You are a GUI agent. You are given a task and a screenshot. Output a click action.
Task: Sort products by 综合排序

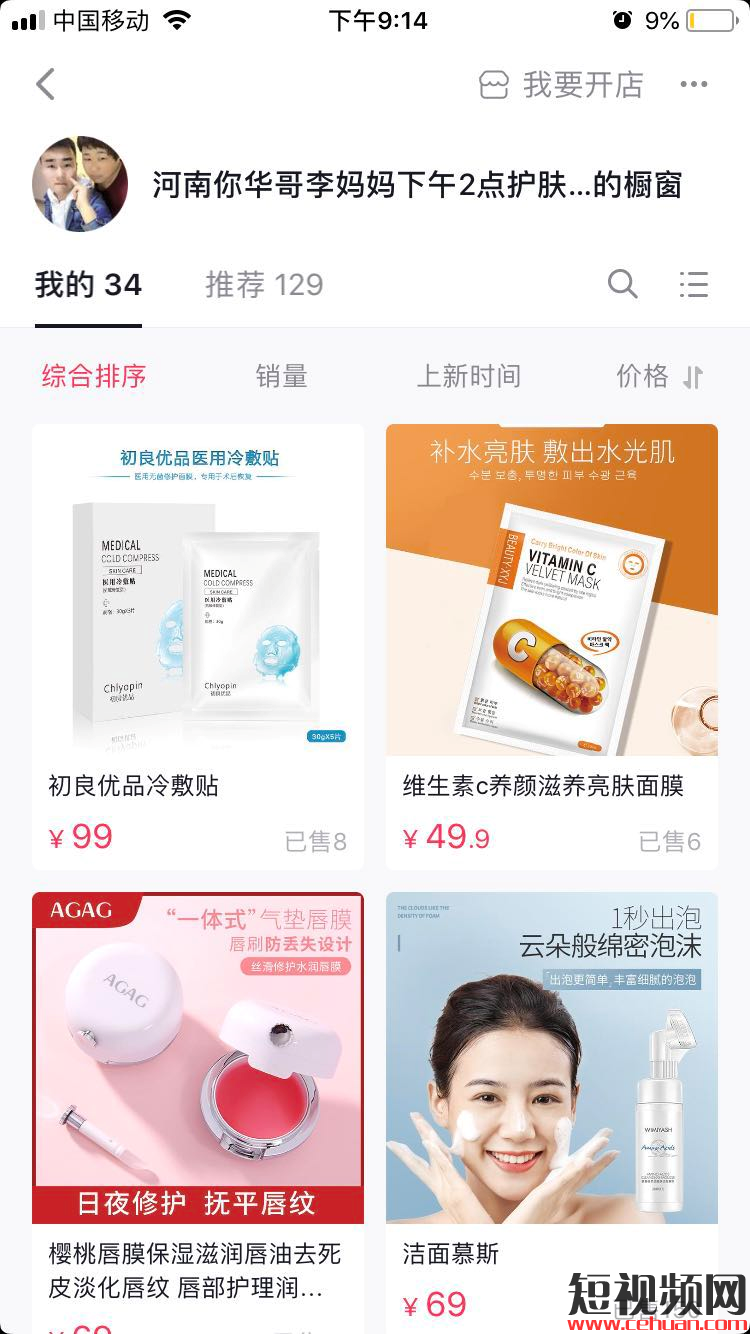[x=94, y=376]
